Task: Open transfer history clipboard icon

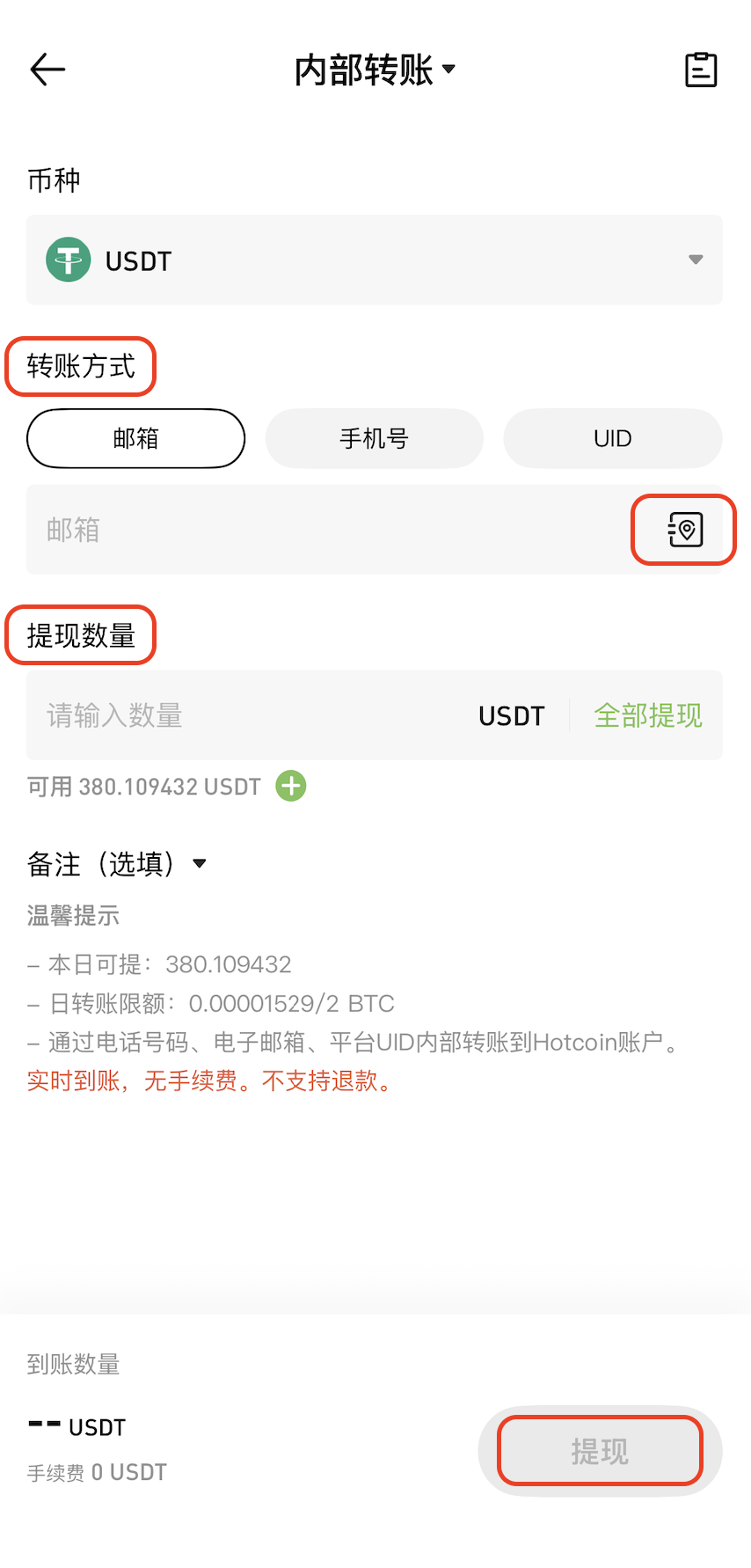Action: click(701, 70)
